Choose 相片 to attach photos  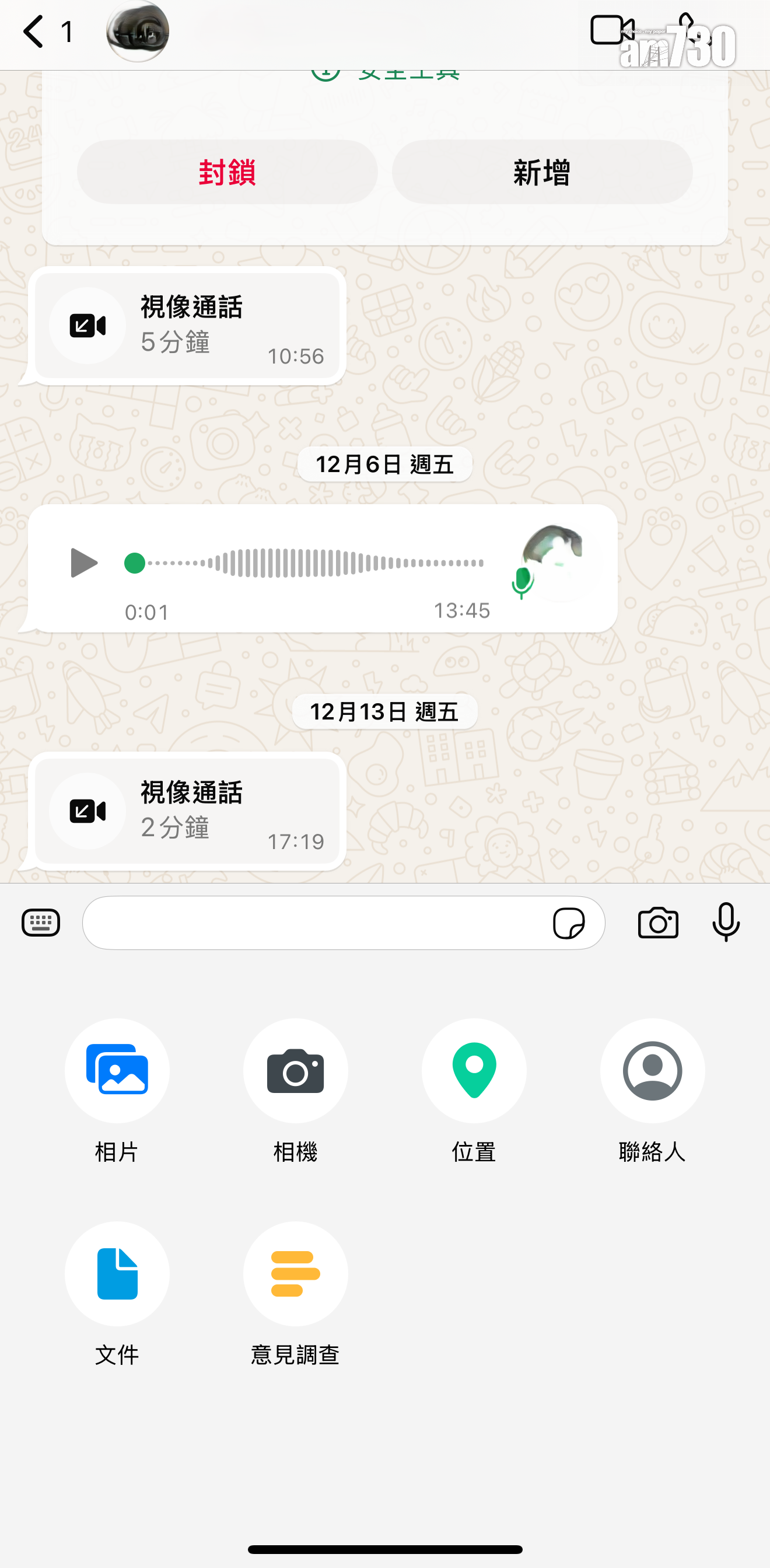point(117,1071)
